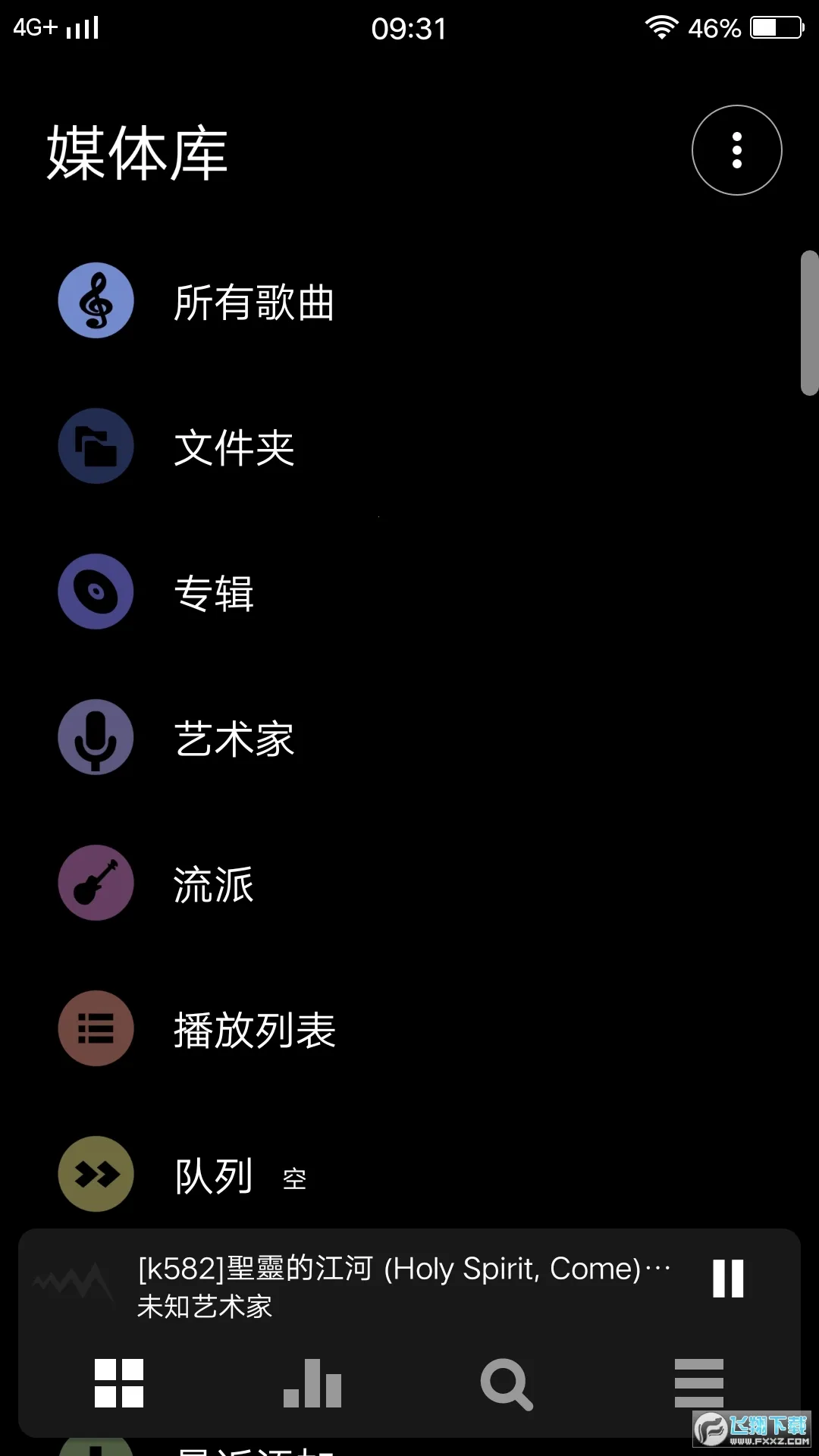Image resolution: width=819 pixels, height=1456 pixels.
Task: Select the 文件夹 folder icon
Action: (96, 446)
